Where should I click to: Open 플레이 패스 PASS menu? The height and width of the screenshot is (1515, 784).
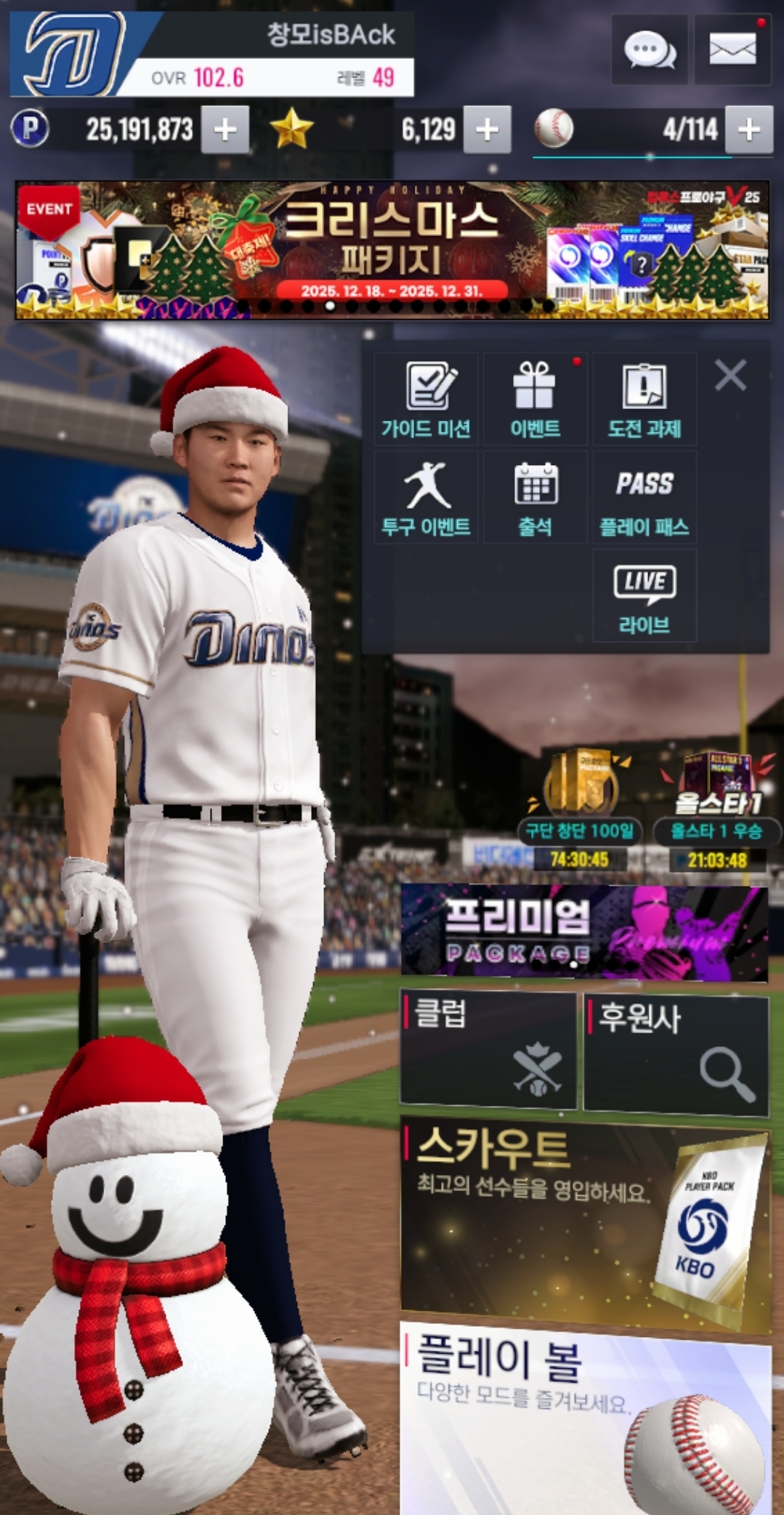click(x=644, y=498)
